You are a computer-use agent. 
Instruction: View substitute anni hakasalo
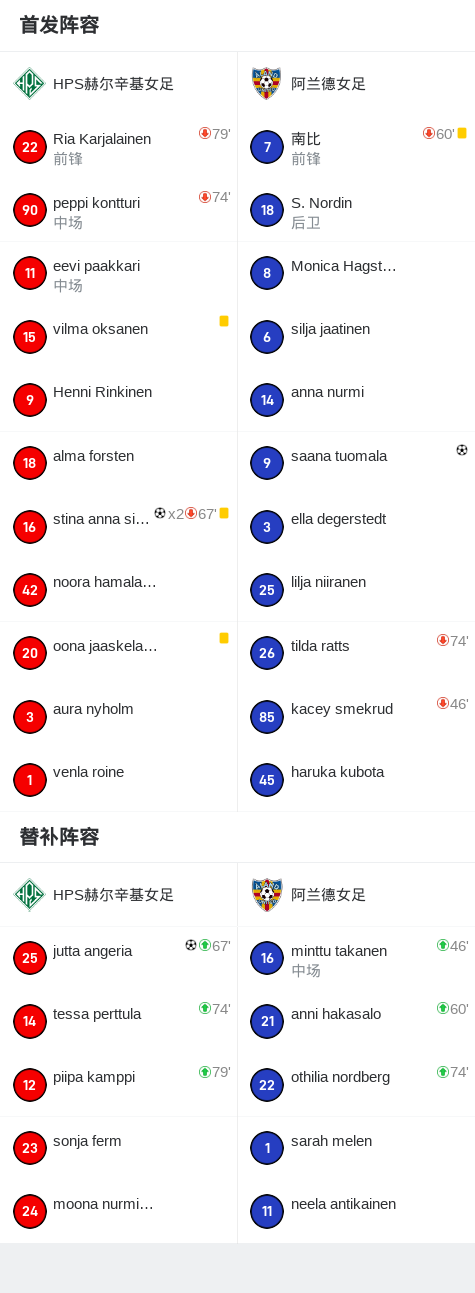point(356,1021)
